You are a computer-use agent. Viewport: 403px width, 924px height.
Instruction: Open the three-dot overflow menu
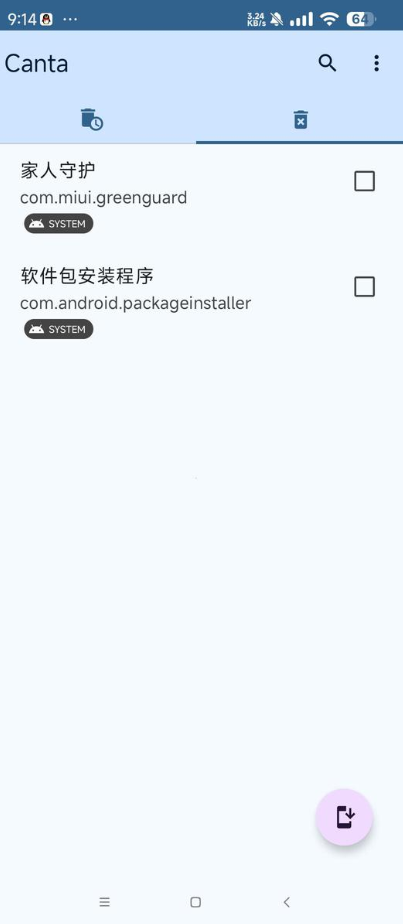coord(376,63)
